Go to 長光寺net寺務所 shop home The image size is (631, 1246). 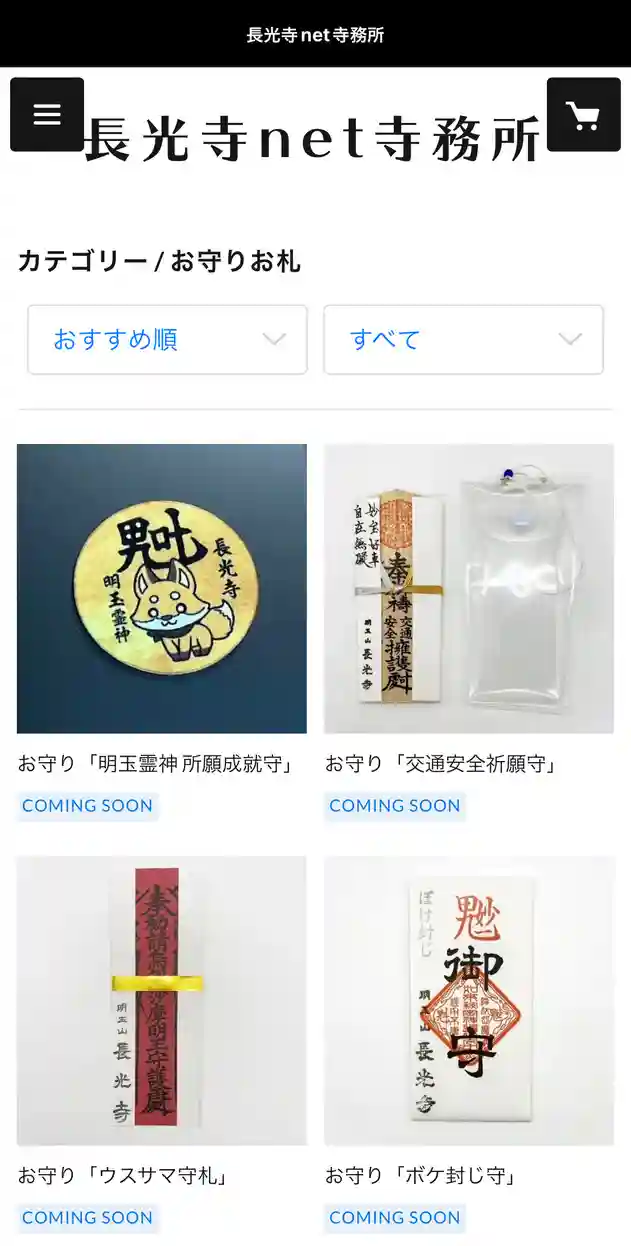313,139
